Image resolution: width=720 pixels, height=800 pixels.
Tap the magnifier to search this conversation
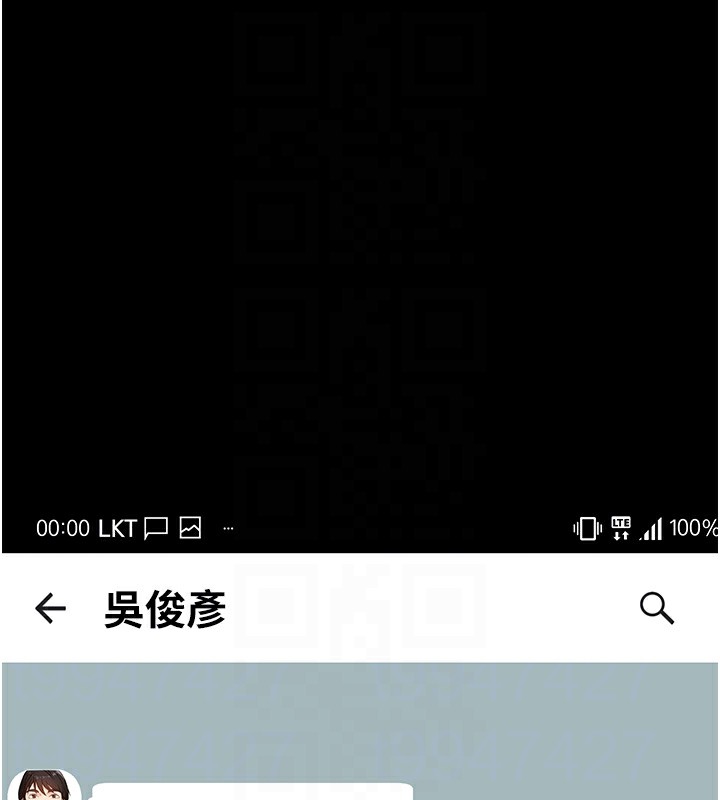click(x=657, y=605)
